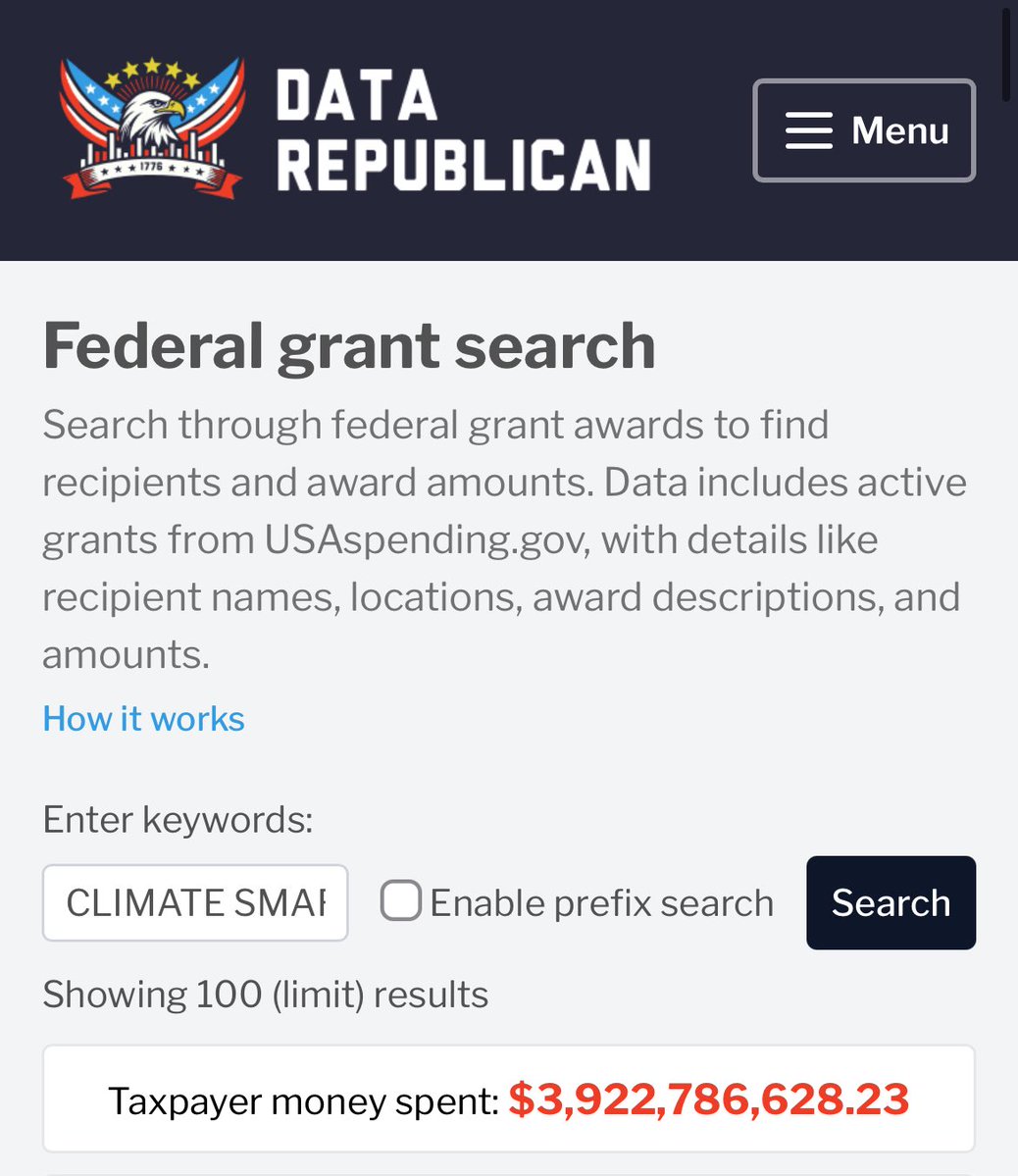This screenshot has height=1176, width=1018.
Task: Go to Data Republican home via logo
Action: [x=353, y=130]
